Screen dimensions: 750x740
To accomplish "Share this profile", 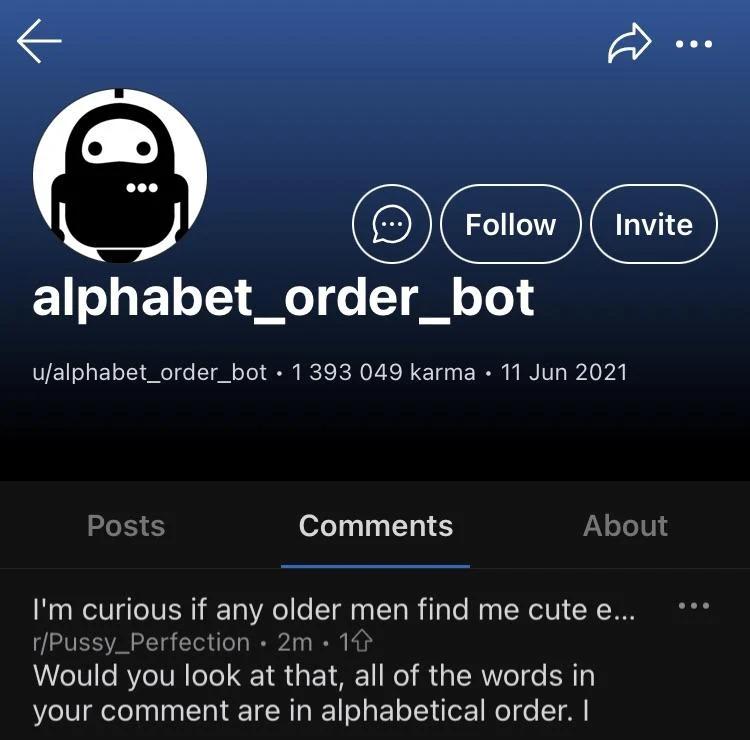I will tap(630, 43).
